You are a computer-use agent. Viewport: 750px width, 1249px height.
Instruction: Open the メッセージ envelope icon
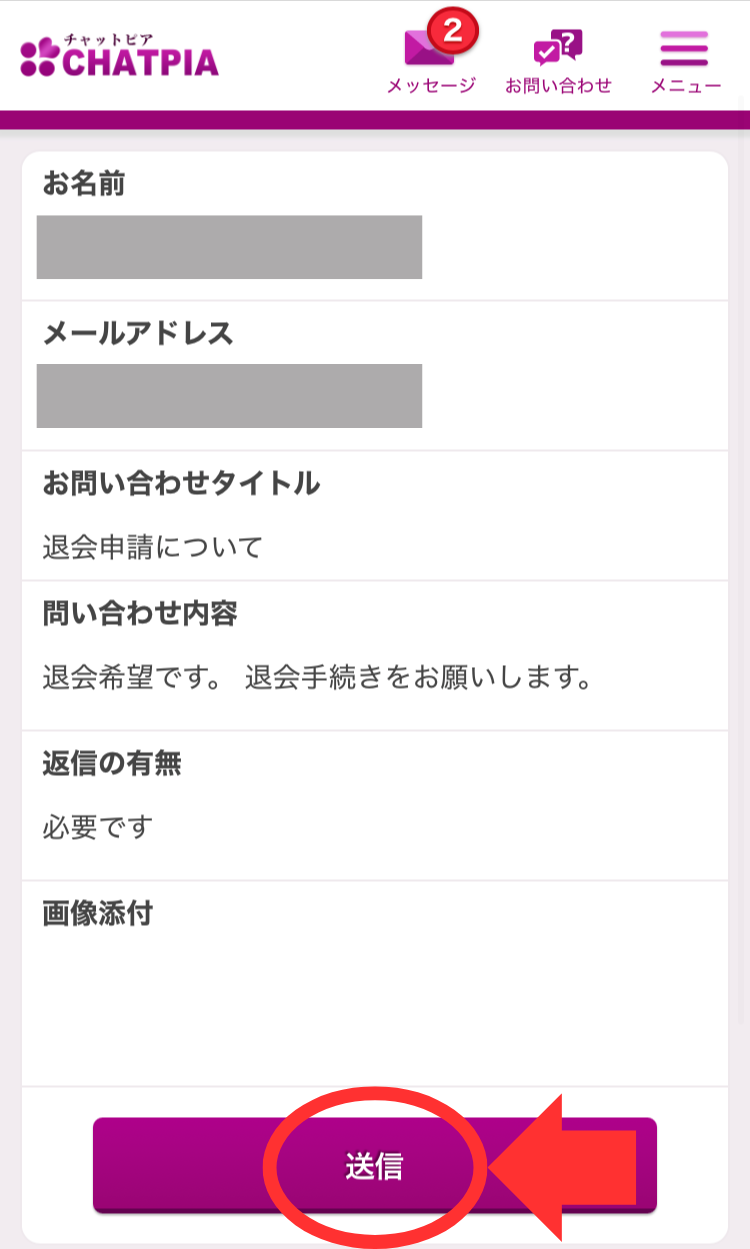(x=430, y=48)
